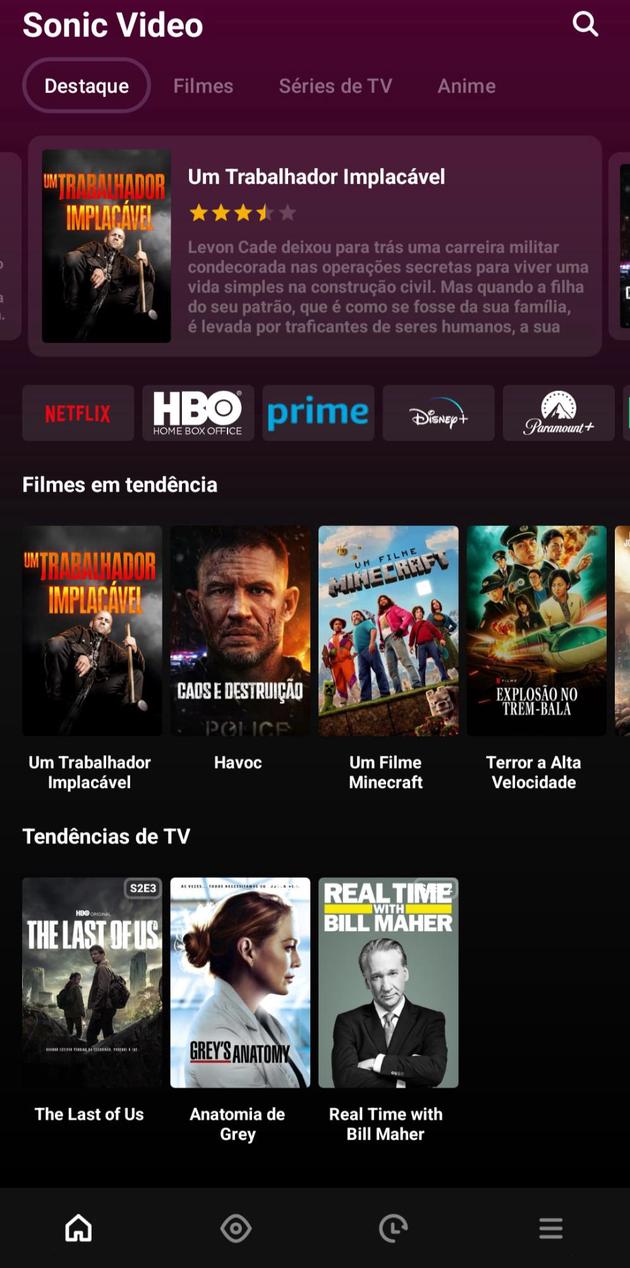
Task: Filter by HBO provider
Action: pos(198,413)
